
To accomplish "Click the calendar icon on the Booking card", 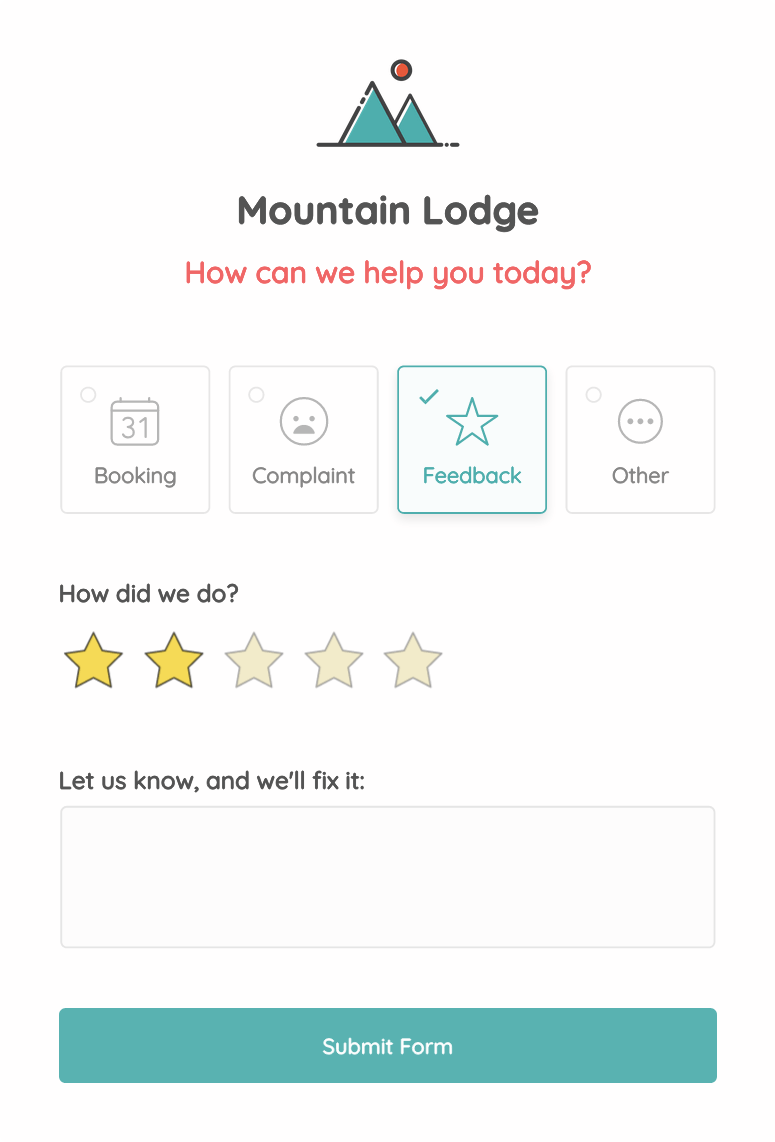I will coord(135,421).
